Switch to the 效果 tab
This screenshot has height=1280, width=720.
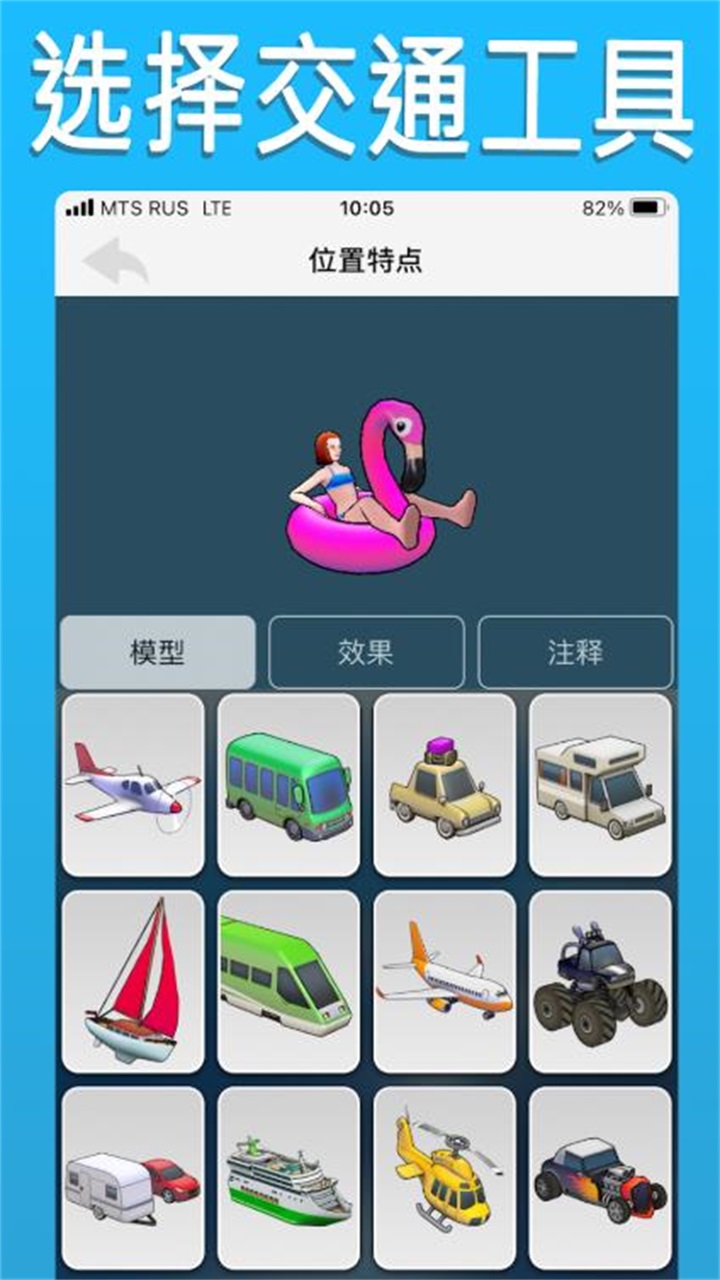(366, 650)
